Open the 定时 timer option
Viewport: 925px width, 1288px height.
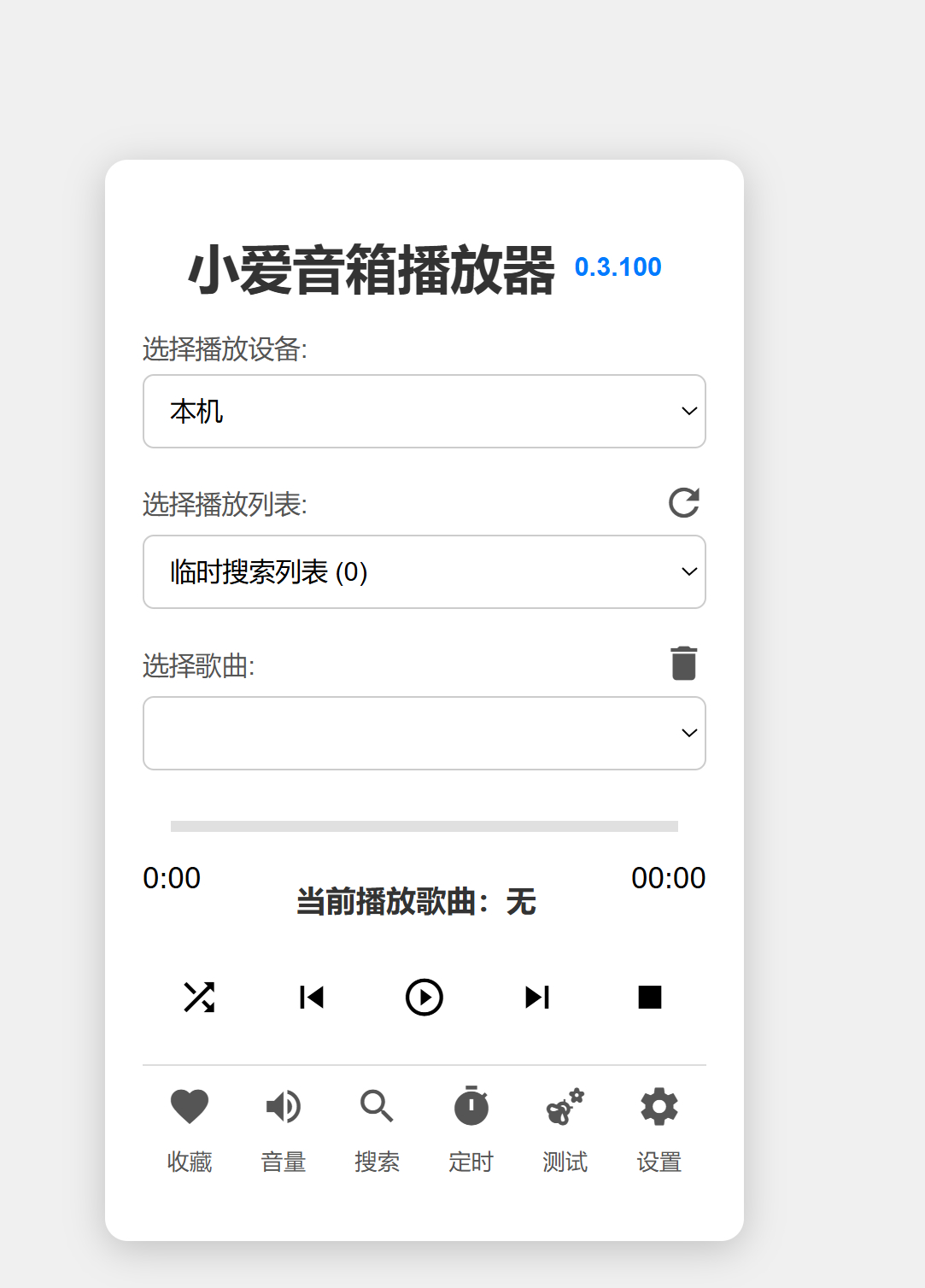click(471, 1127)
